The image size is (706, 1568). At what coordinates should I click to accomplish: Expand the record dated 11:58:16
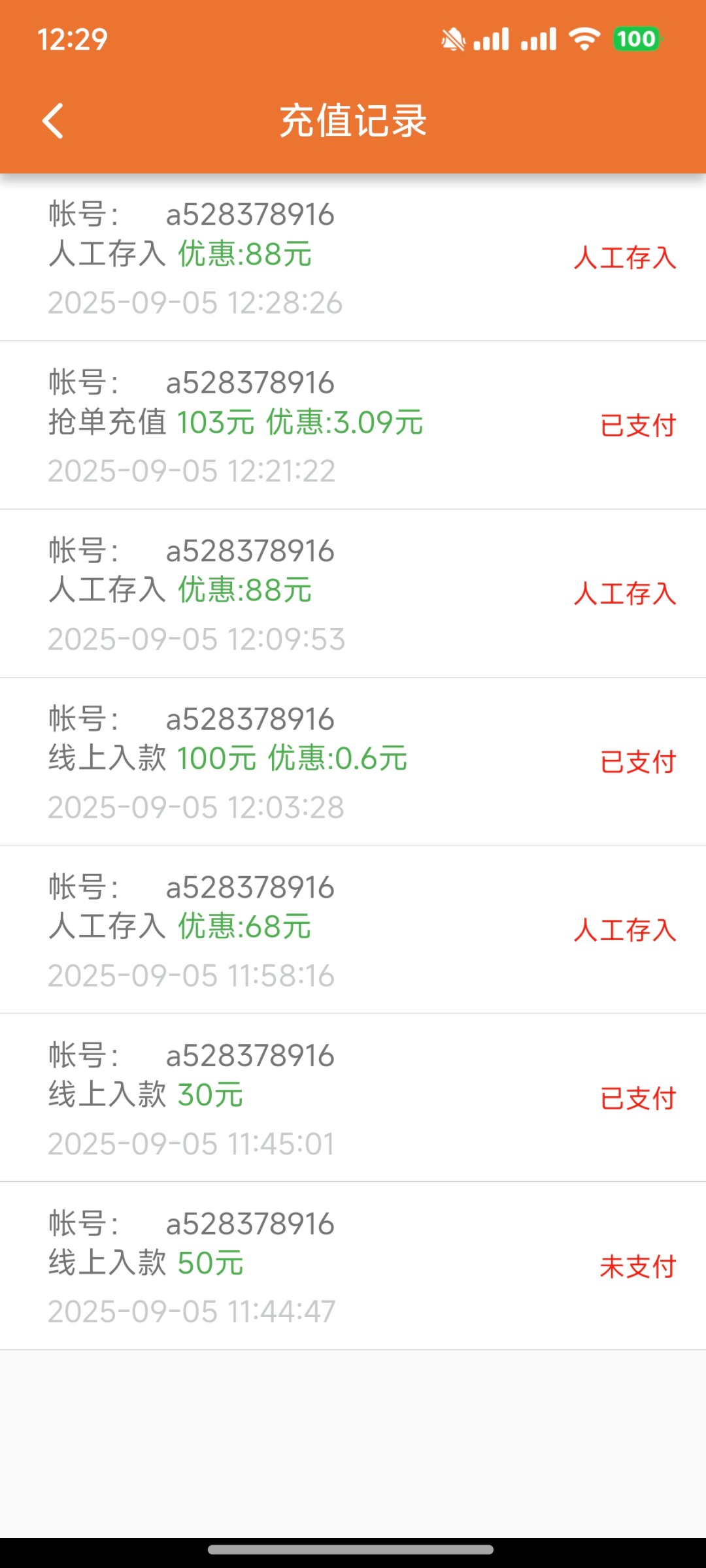pos(261,928)
